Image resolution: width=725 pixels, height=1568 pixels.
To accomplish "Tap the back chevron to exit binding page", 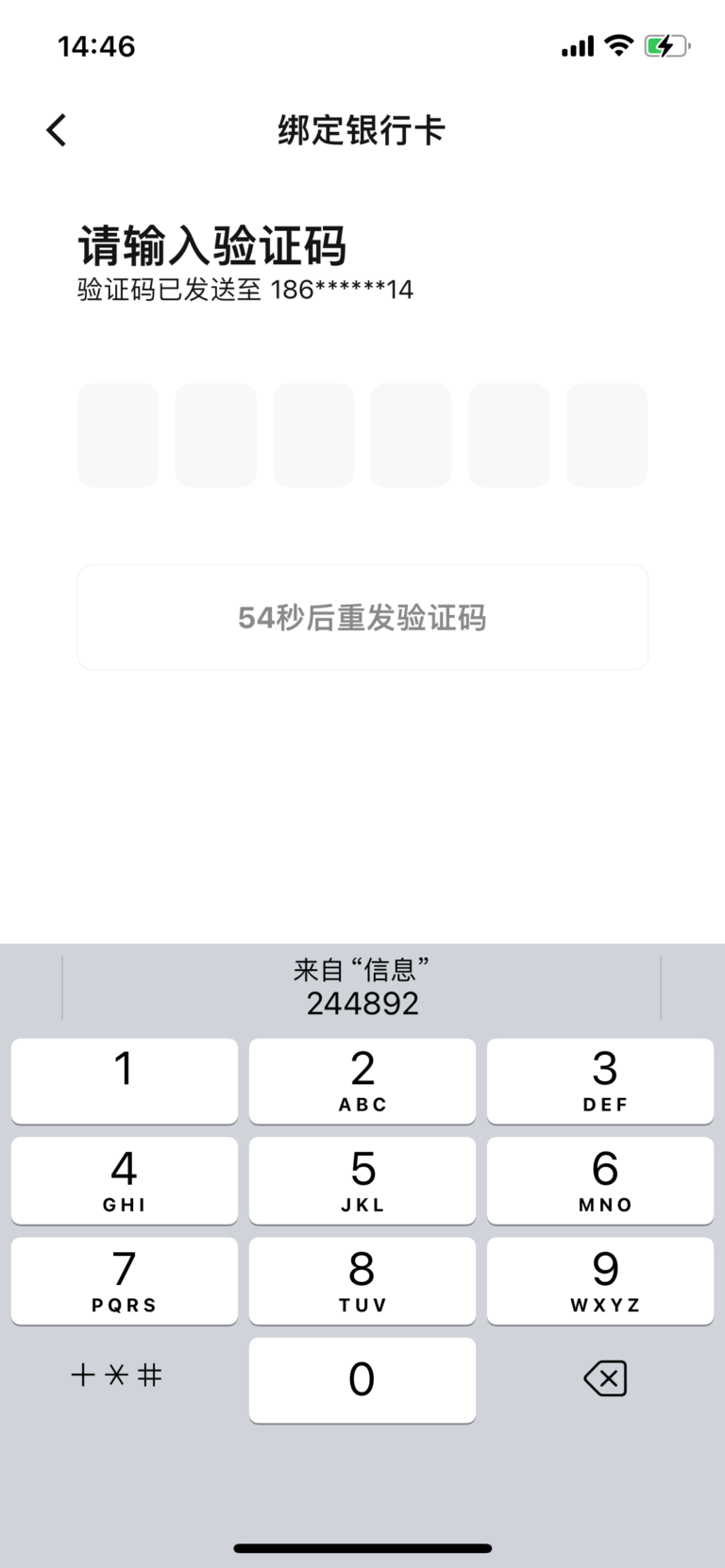I will point(56,130).
